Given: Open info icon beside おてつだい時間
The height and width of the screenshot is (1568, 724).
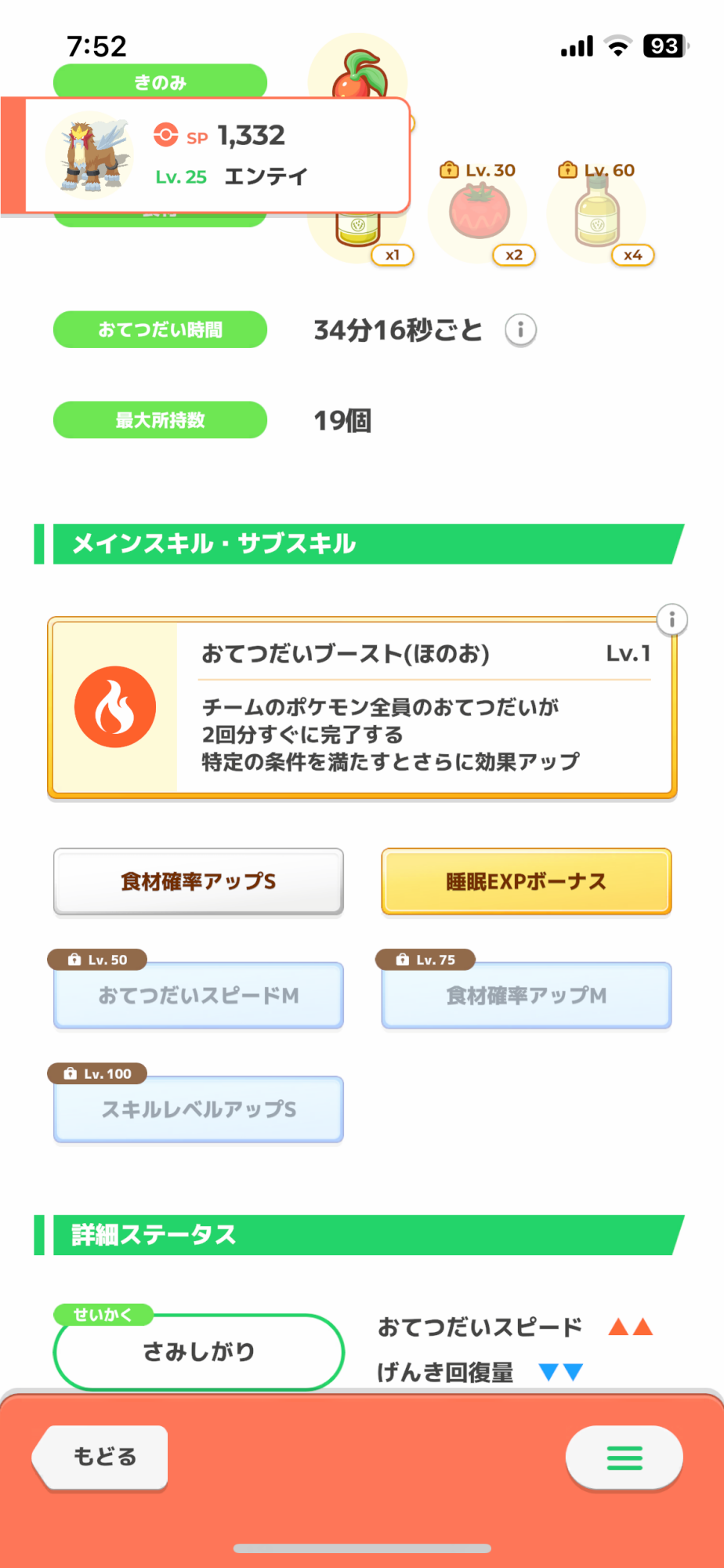Looking at the screenshot, I should (520, 330).
